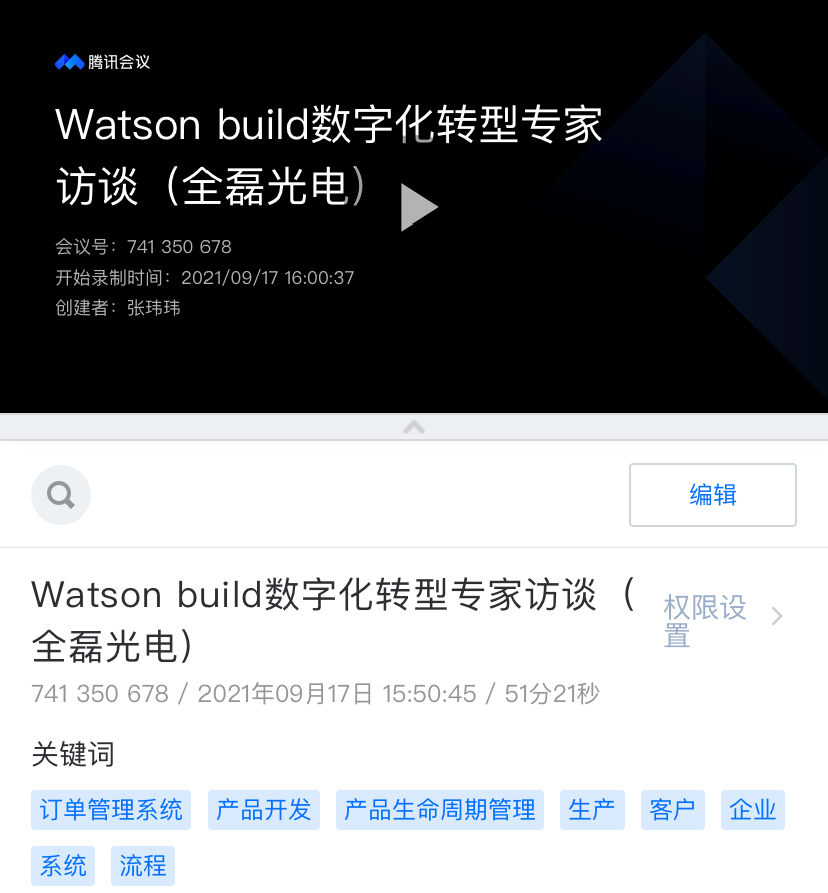Select the 订单管理系统 keyword chip
The height and width of the screenshot is (893, 828).
coord(111,810)
